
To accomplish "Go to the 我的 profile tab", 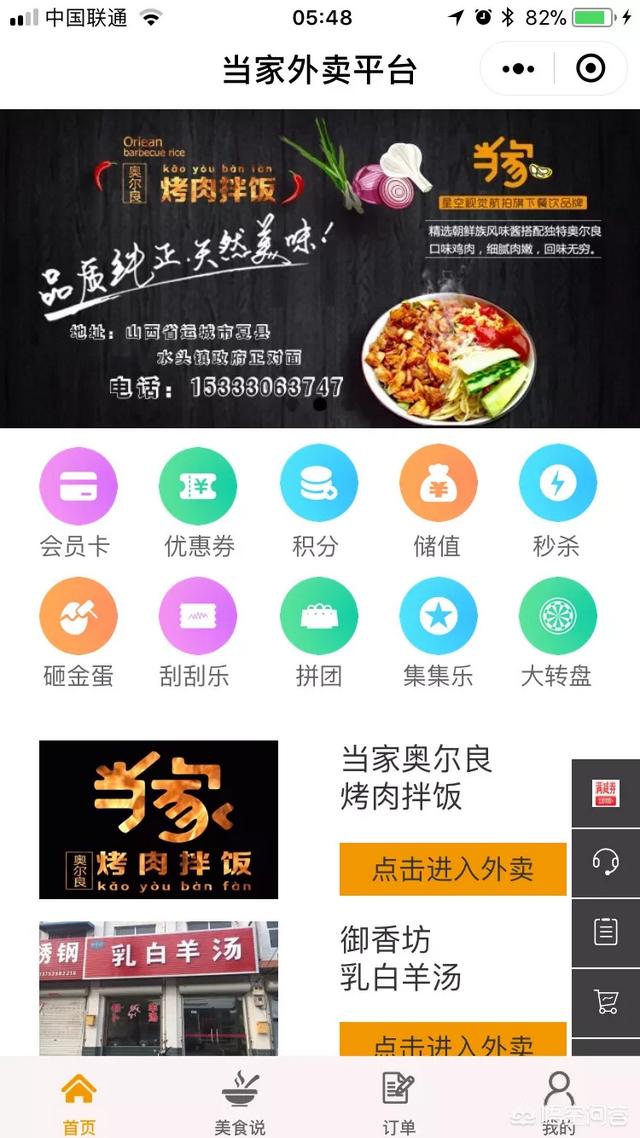I will [559, 1102].
